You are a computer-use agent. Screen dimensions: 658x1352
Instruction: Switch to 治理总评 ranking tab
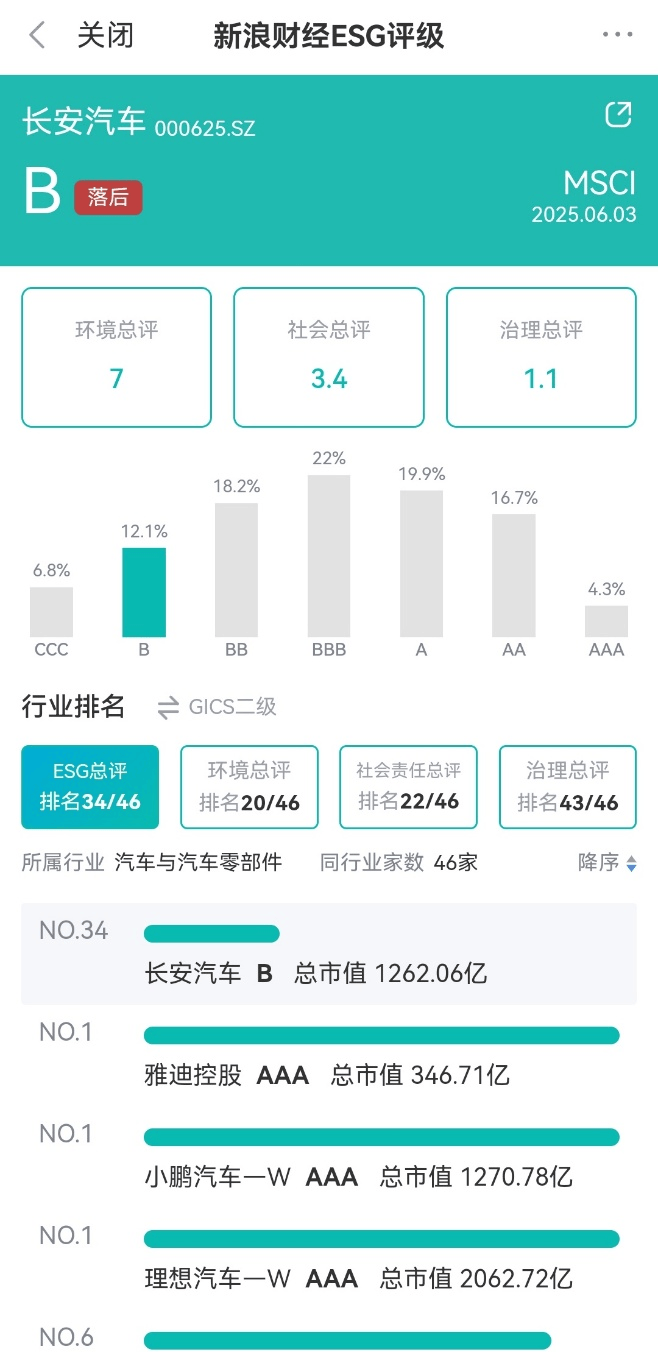tap(568, 787)
